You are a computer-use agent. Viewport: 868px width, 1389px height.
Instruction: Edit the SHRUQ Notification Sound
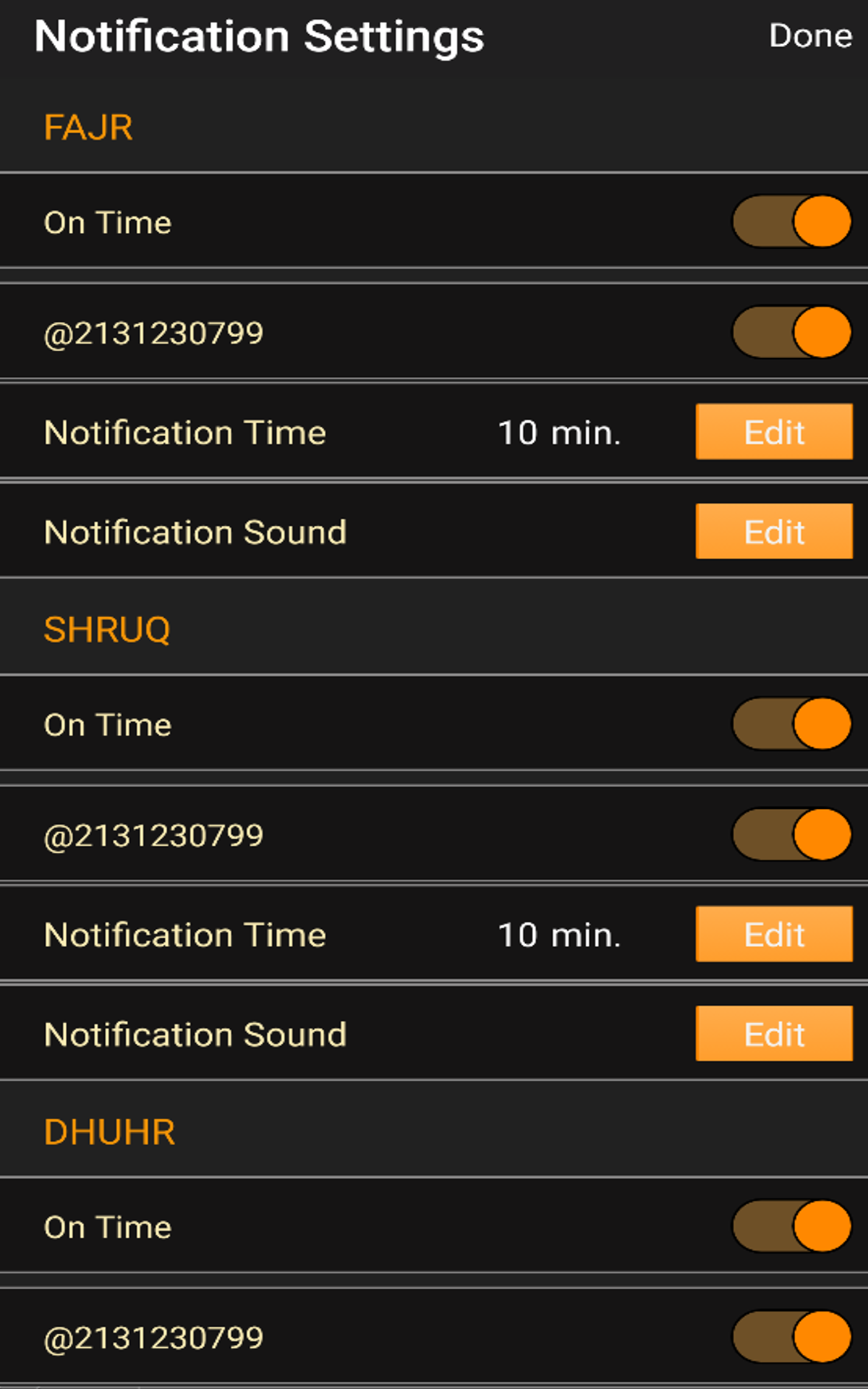tap(773, 1033)
